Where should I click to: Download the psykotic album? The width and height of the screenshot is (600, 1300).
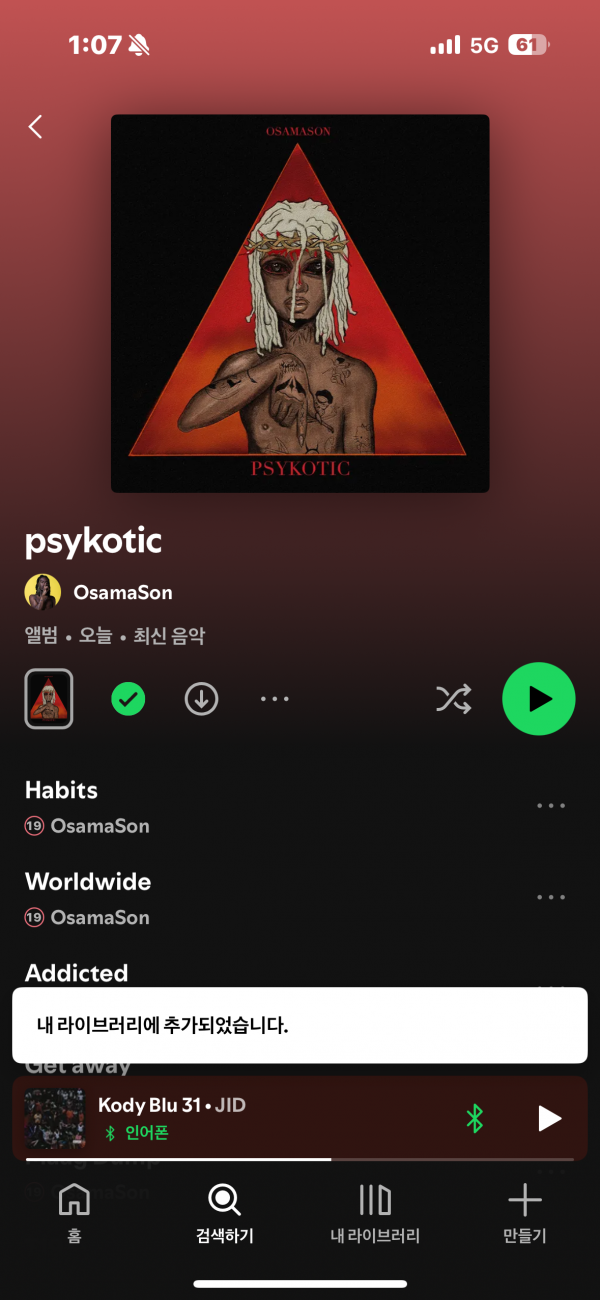tap(201, 699)
